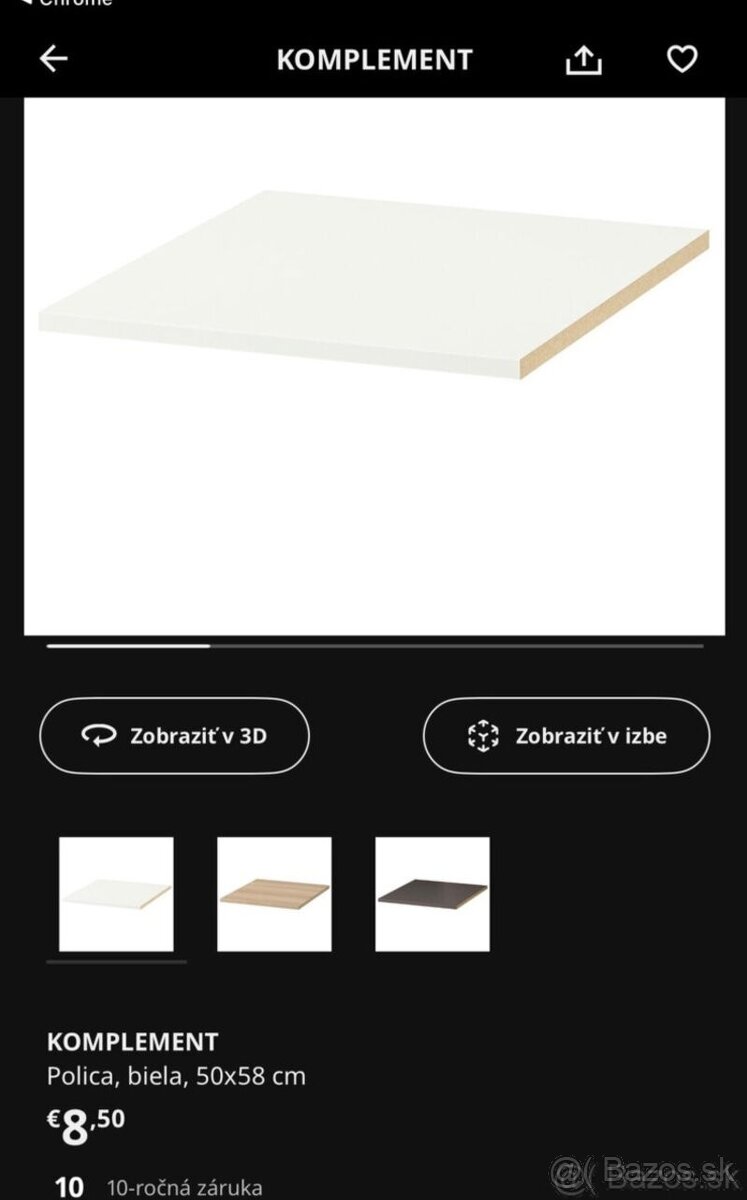747x1200 pixels.
Task: Select the dark brown shelf variant
Action: click(x=431, y=893)
